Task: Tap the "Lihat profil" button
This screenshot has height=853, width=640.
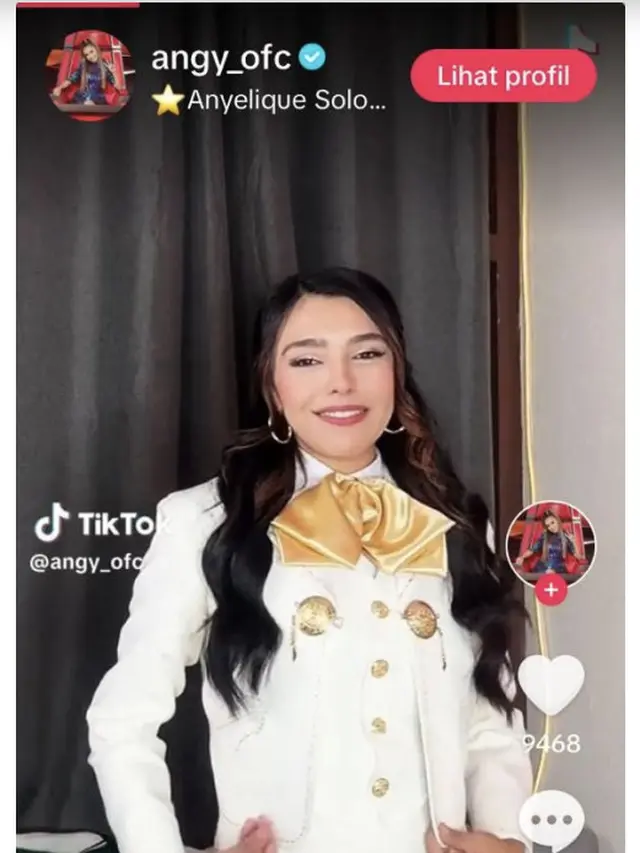Action: [x=503, y=76]
